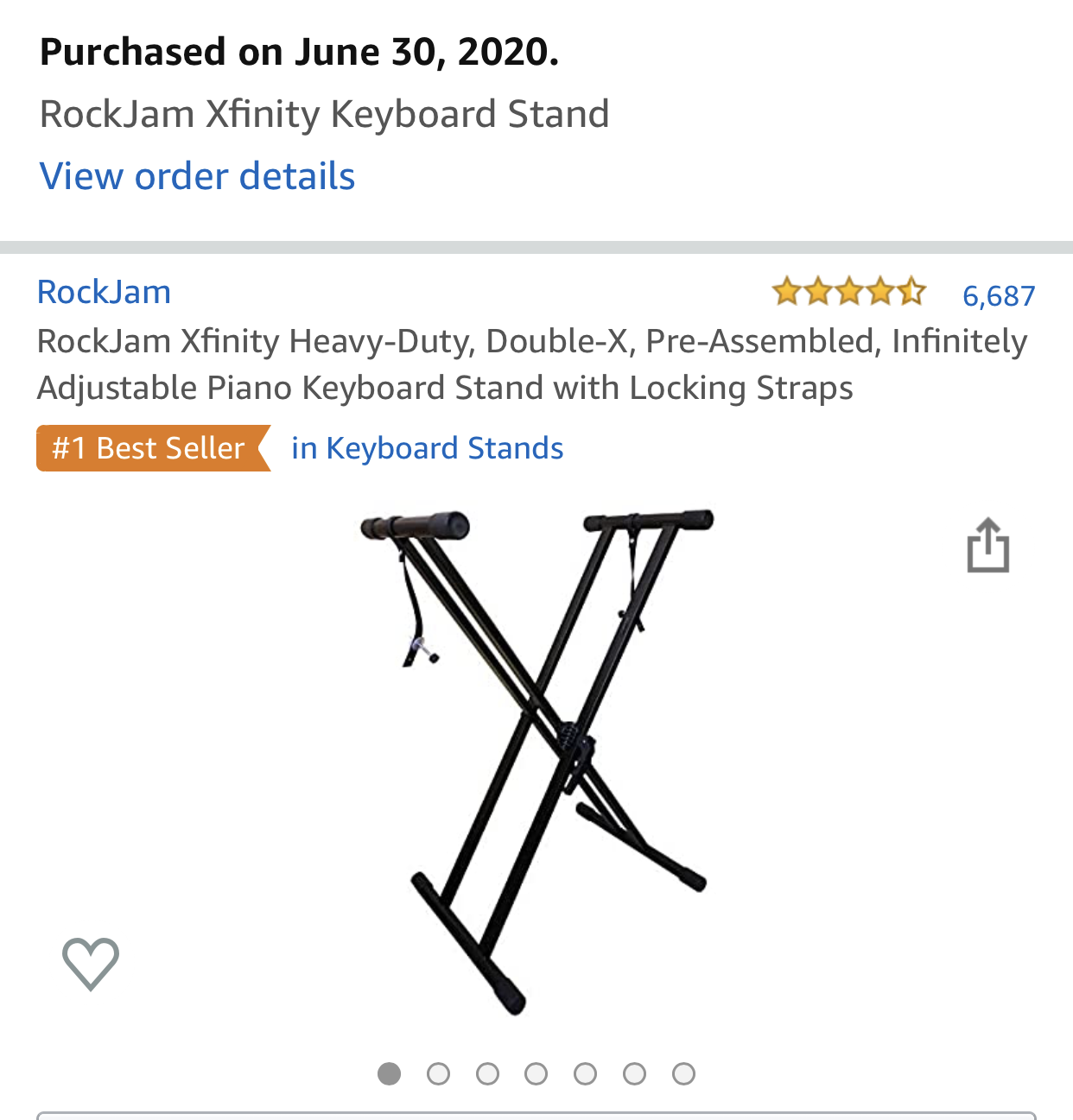This screenshot has width=1073, height=1120.
Task: Open the in Keyboard Stands category link
Action: (x=427, y=448)
